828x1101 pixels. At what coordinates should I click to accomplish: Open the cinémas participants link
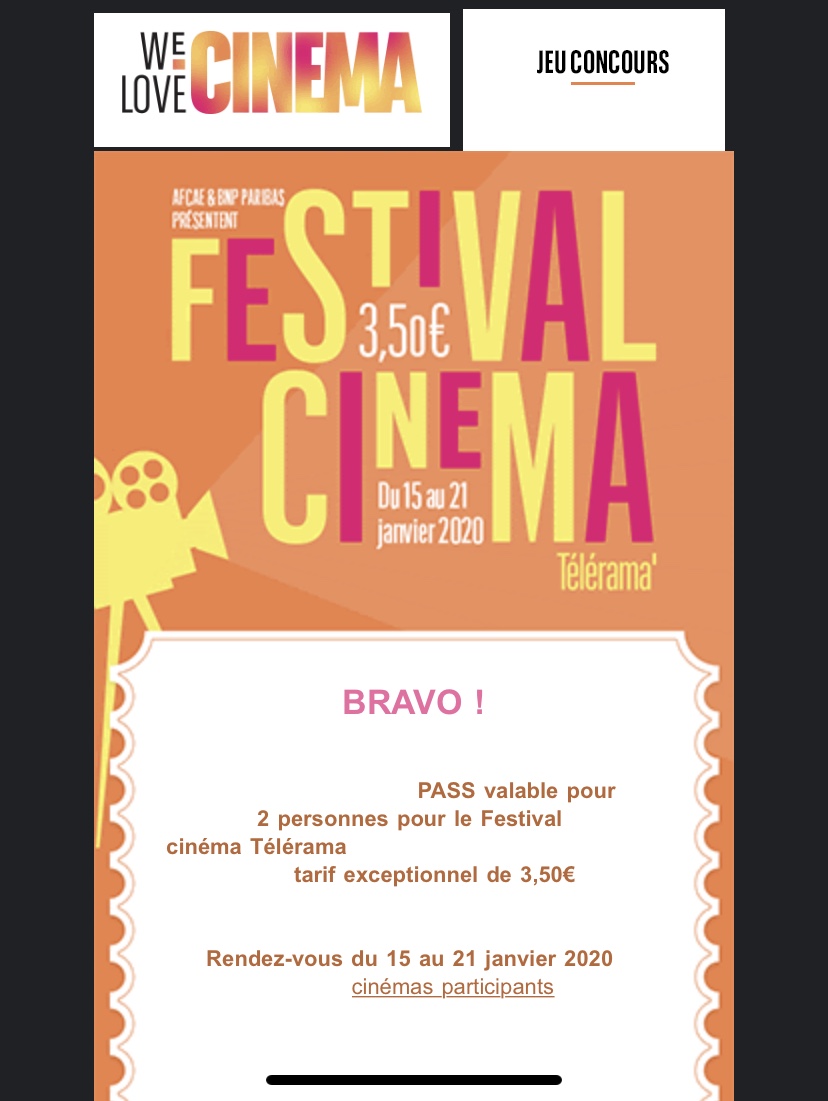[x=452, y=988]
